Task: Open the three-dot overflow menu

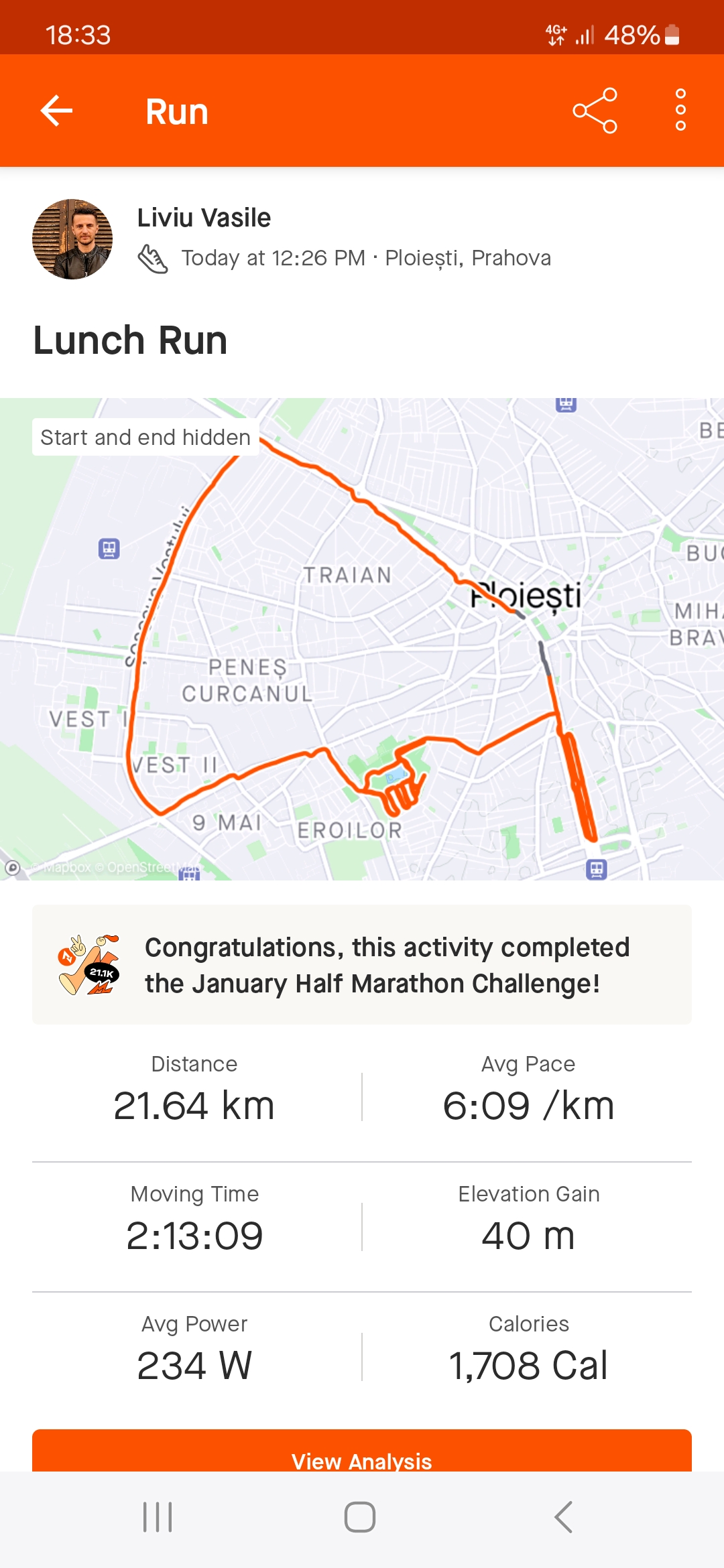Action: [680, 111]
